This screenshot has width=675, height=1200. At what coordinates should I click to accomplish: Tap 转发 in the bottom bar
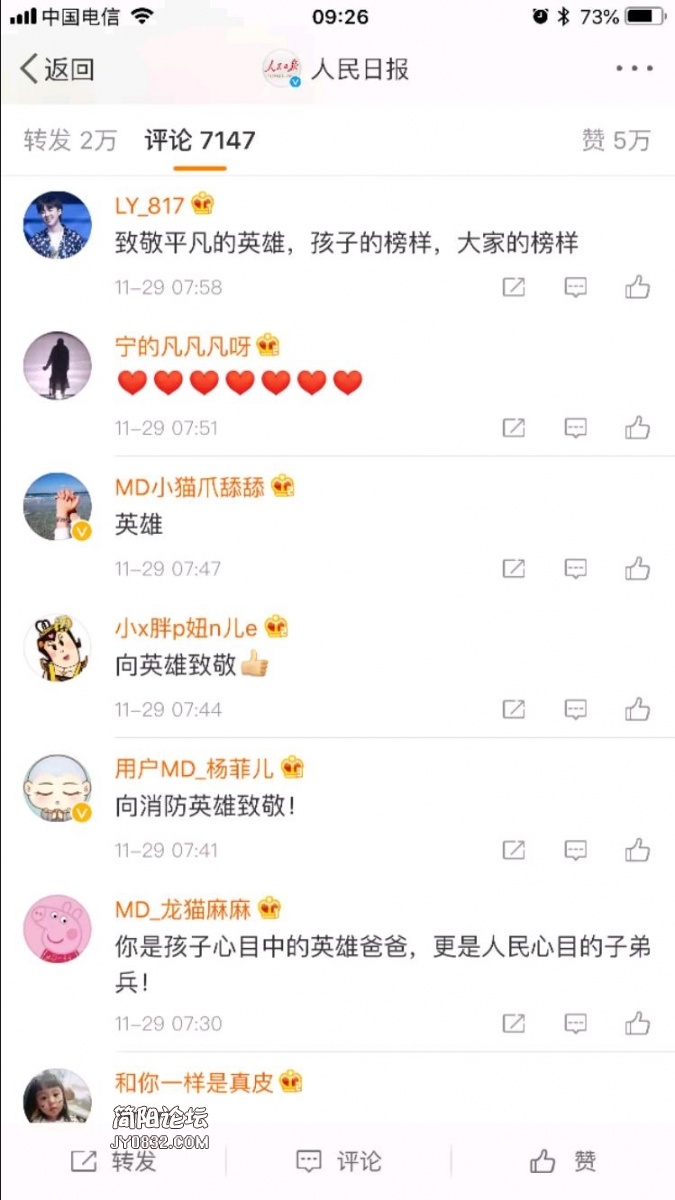coord(113,1161)
